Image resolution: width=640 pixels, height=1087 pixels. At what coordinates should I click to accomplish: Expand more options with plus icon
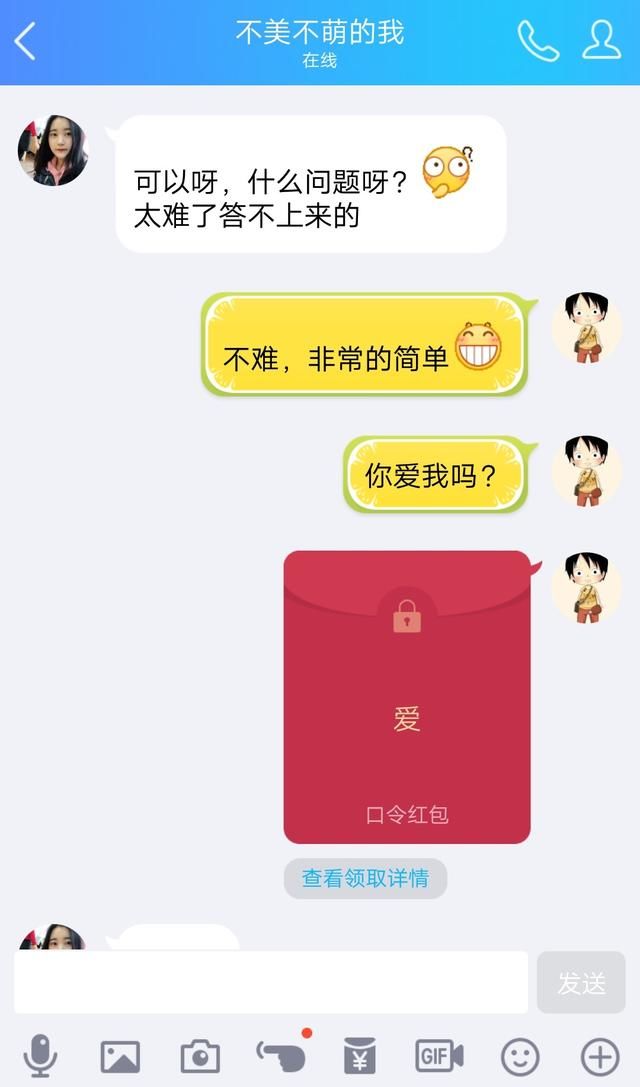600,1056
